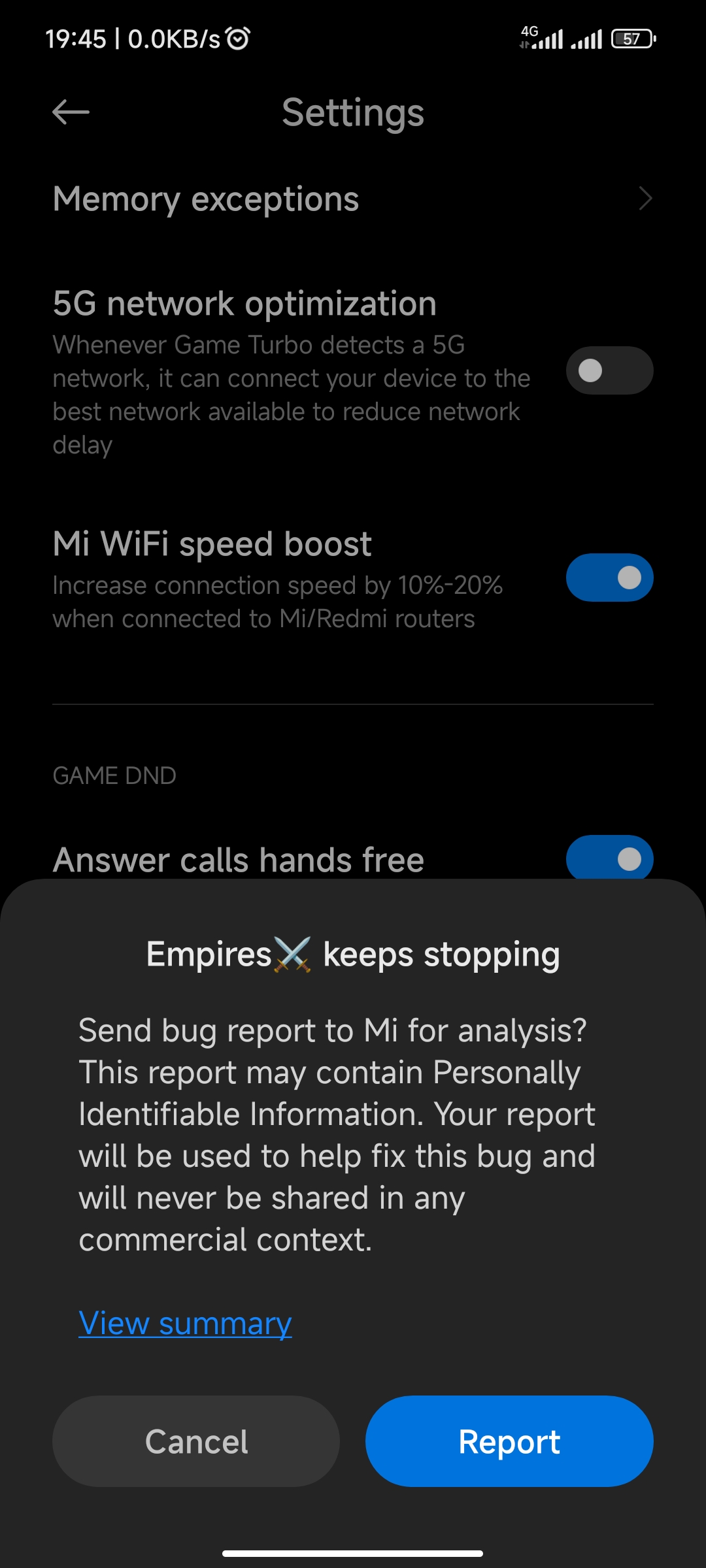Enable 5G network optimization
The height and width of the screenshot is (1568, 706).
point(609,370)
